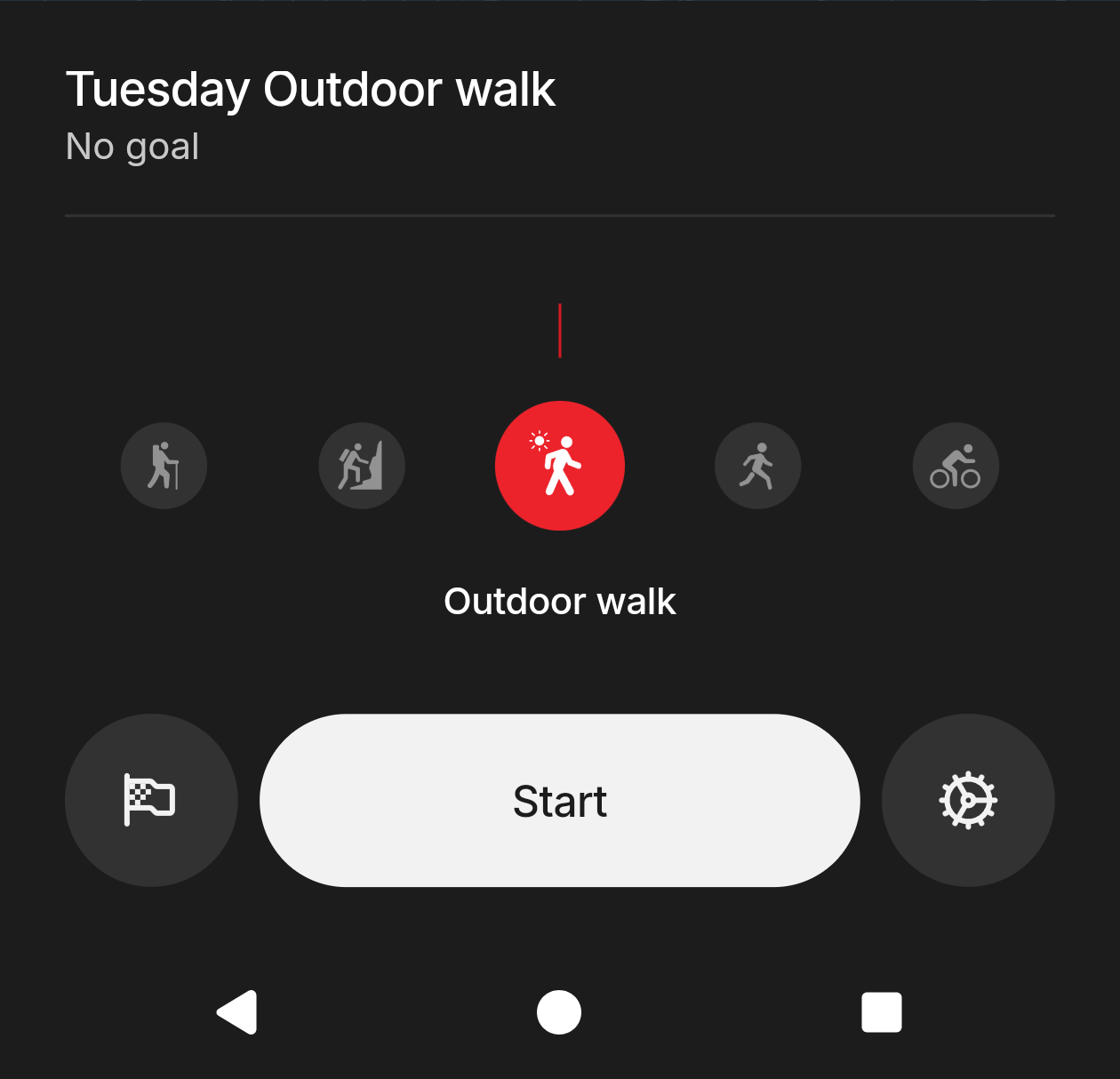Choose the climbing workout icon

tap(362, 466)
